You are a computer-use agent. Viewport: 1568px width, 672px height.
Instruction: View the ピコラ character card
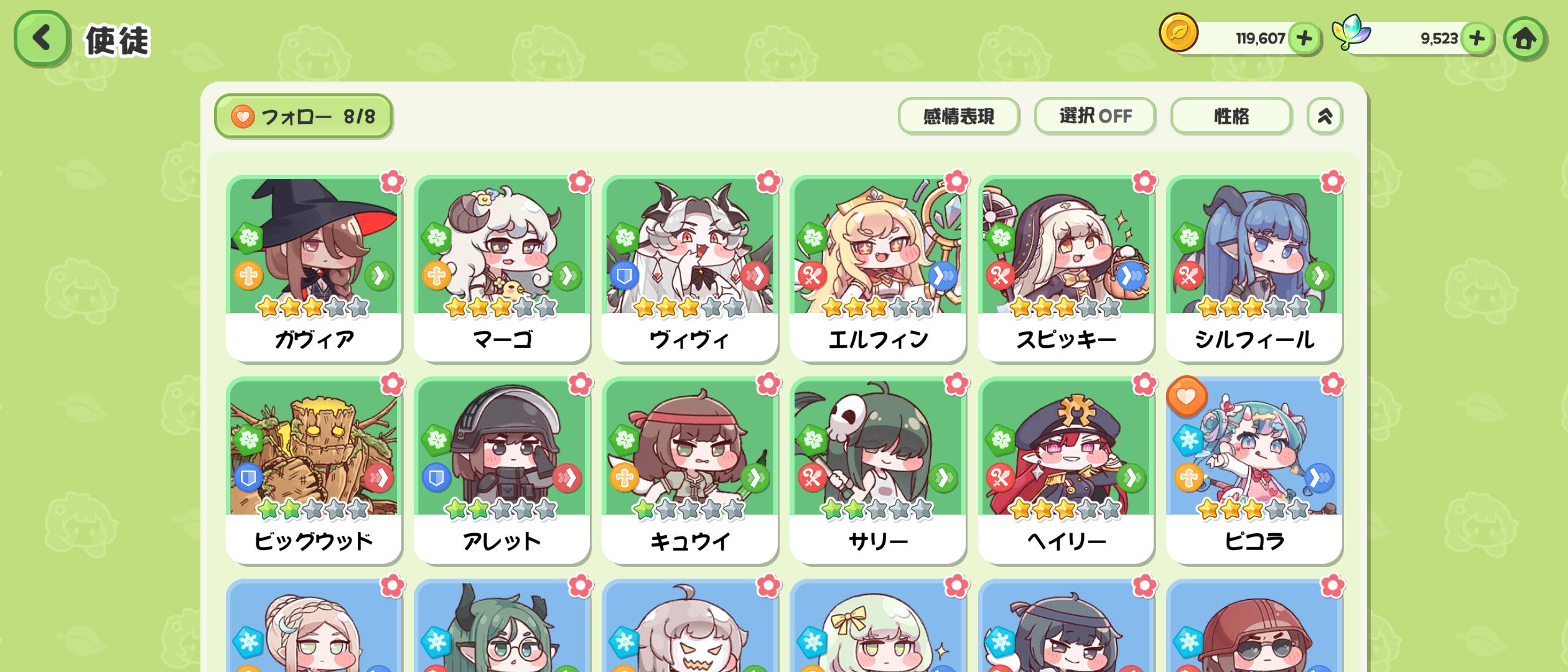coord(1254,470)
